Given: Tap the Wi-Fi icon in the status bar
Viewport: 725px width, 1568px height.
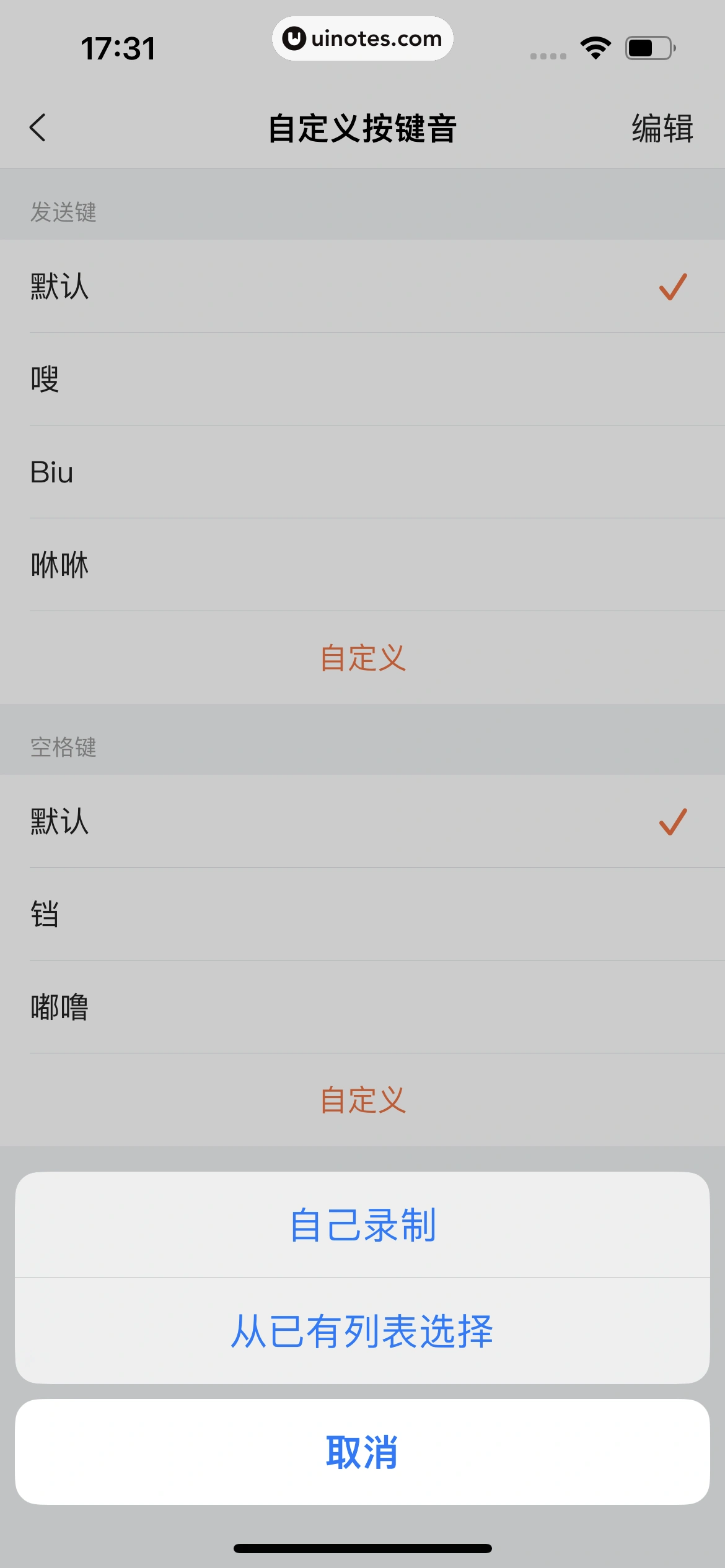Looking at the screenshot, I should (594, 48).
